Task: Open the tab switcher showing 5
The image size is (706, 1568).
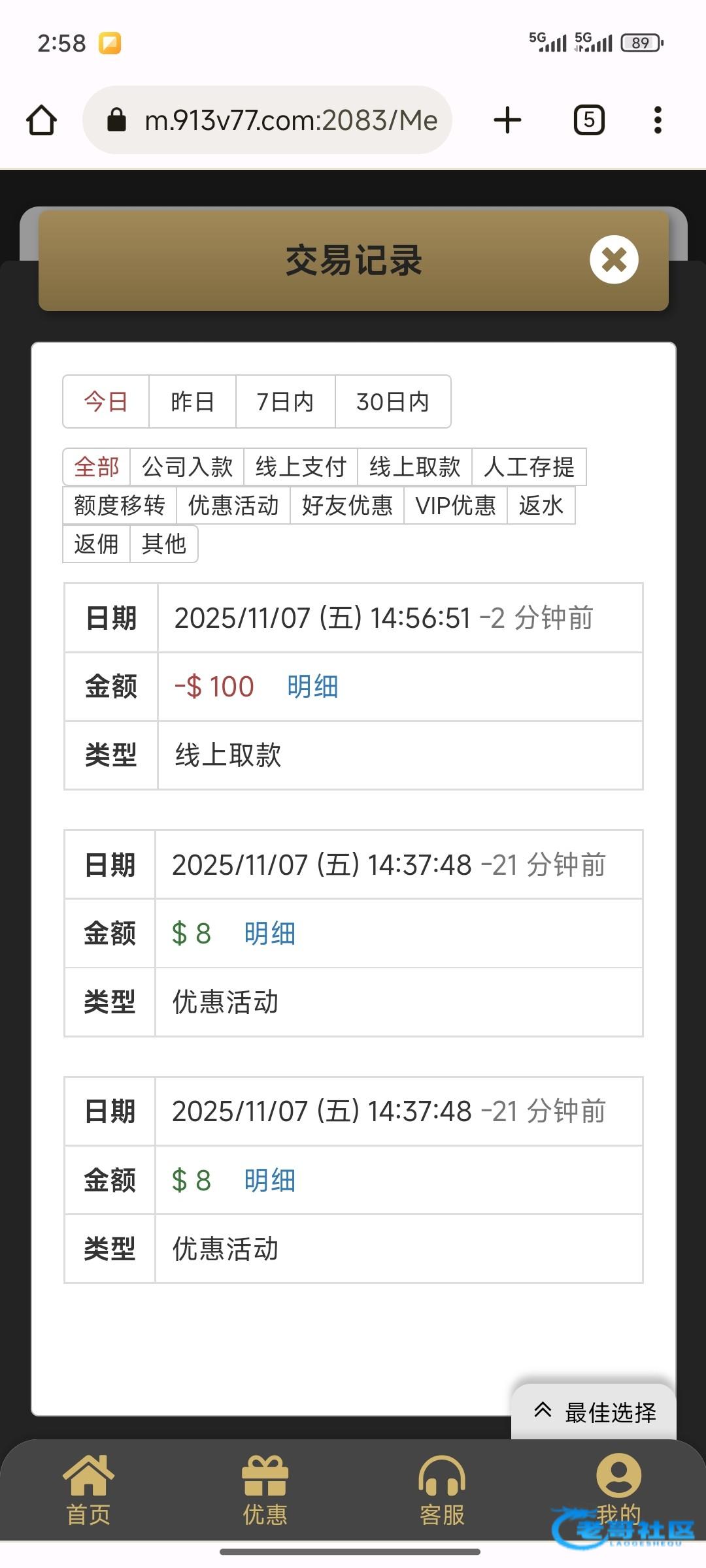Action: (588, 120)
